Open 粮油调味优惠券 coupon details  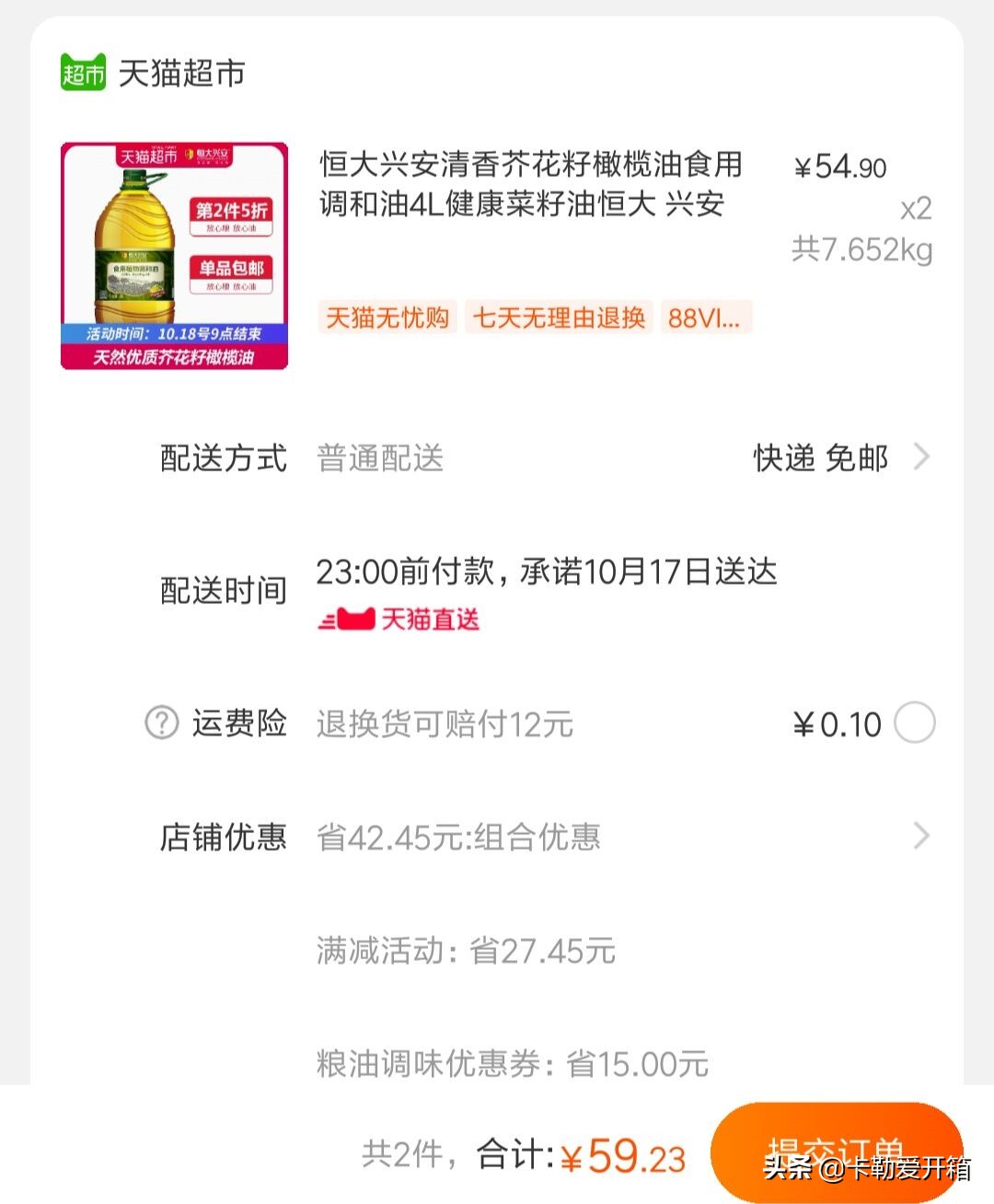point(511,1064)
